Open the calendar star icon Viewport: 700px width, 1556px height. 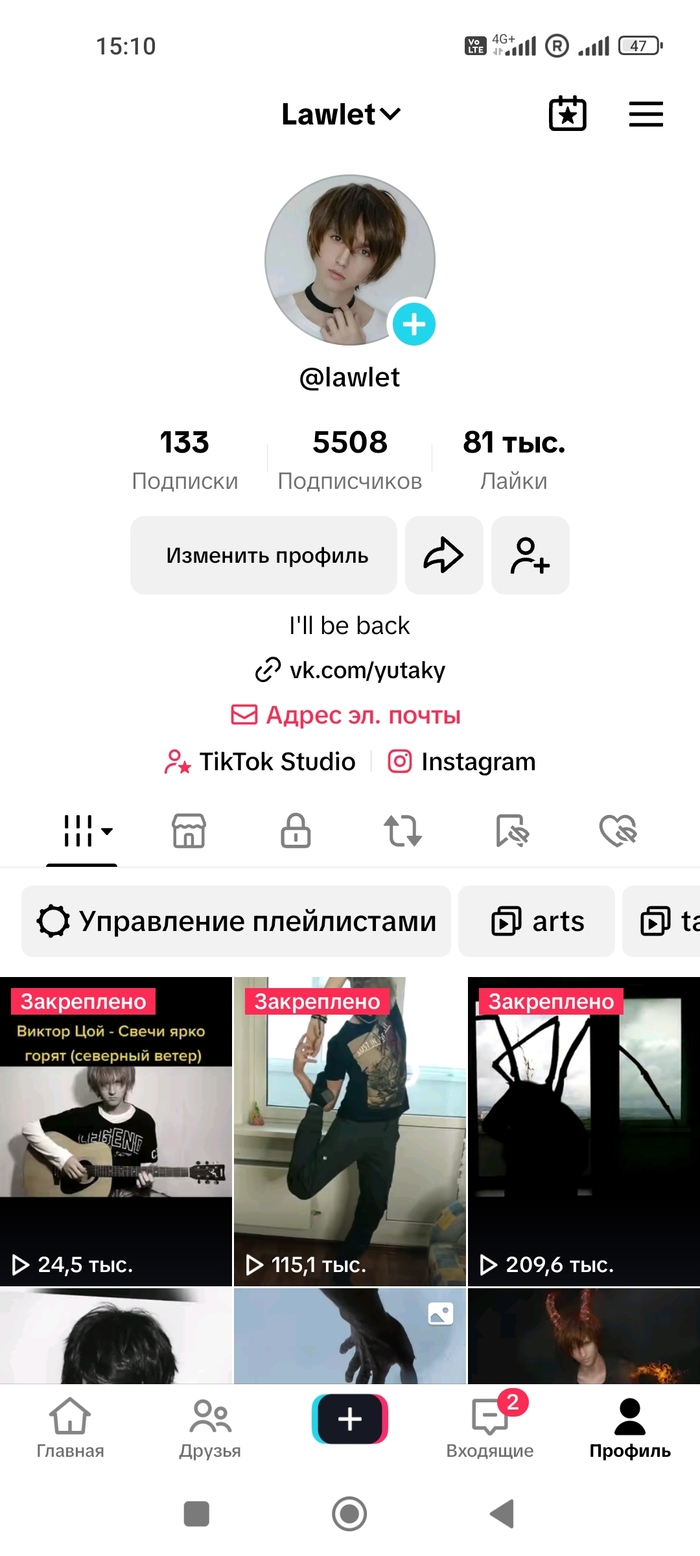(567, 114)
